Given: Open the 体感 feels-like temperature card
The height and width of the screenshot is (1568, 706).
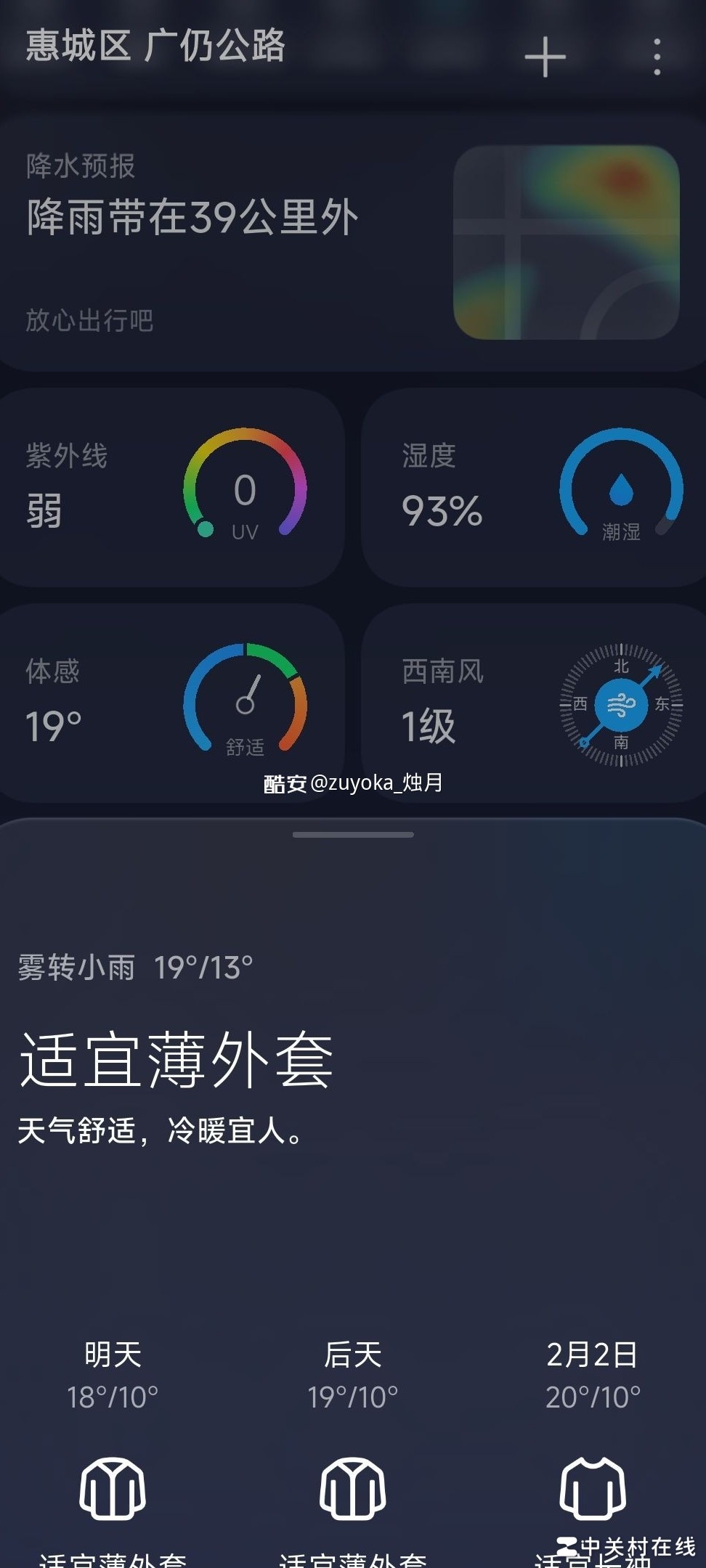Looking at the screenshot, I should (171, 702).
